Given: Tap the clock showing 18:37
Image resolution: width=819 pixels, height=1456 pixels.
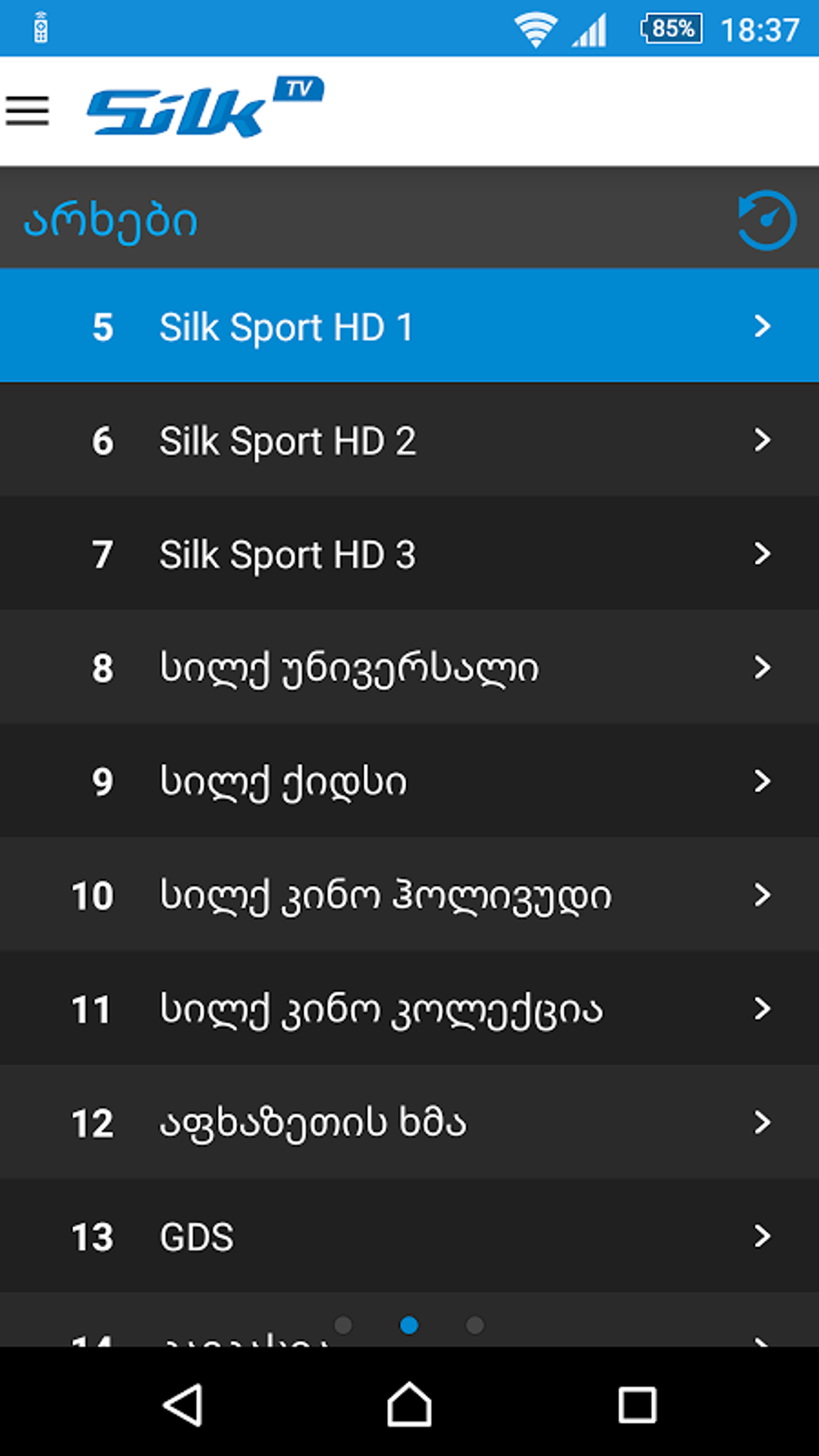Looking at the screenshot, I should coord(762,29).
